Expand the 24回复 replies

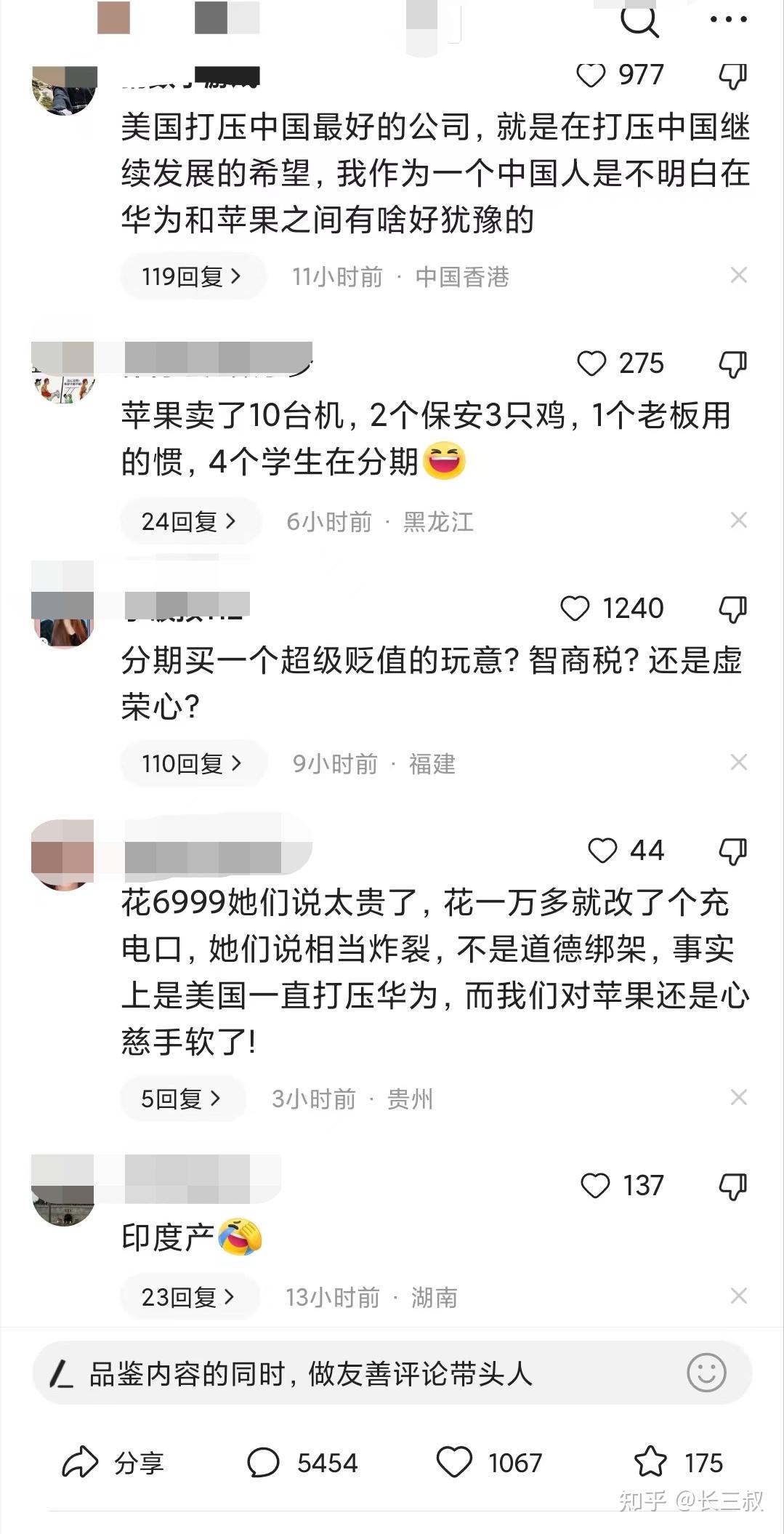(190, 521)
